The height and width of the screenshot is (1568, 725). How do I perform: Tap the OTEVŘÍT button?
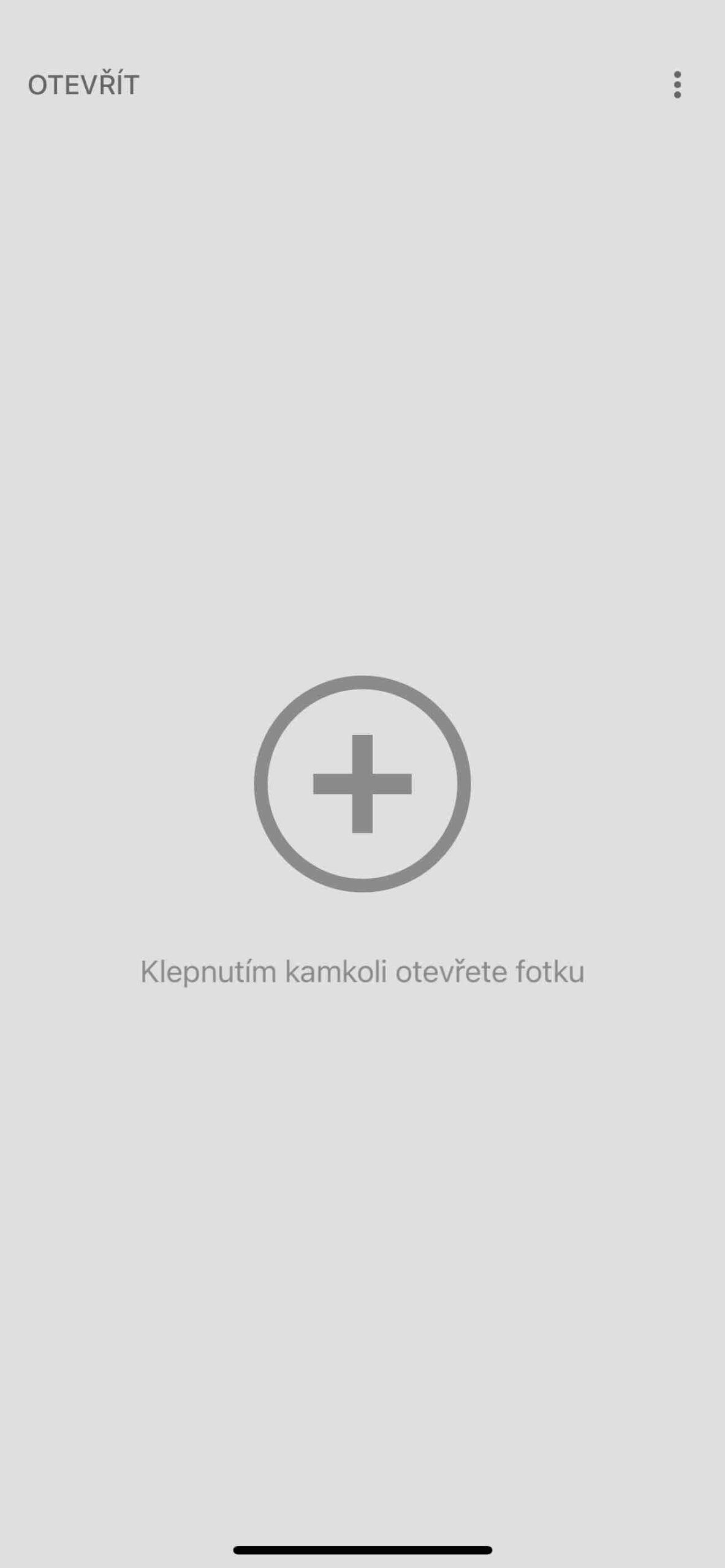pos(83,85)
